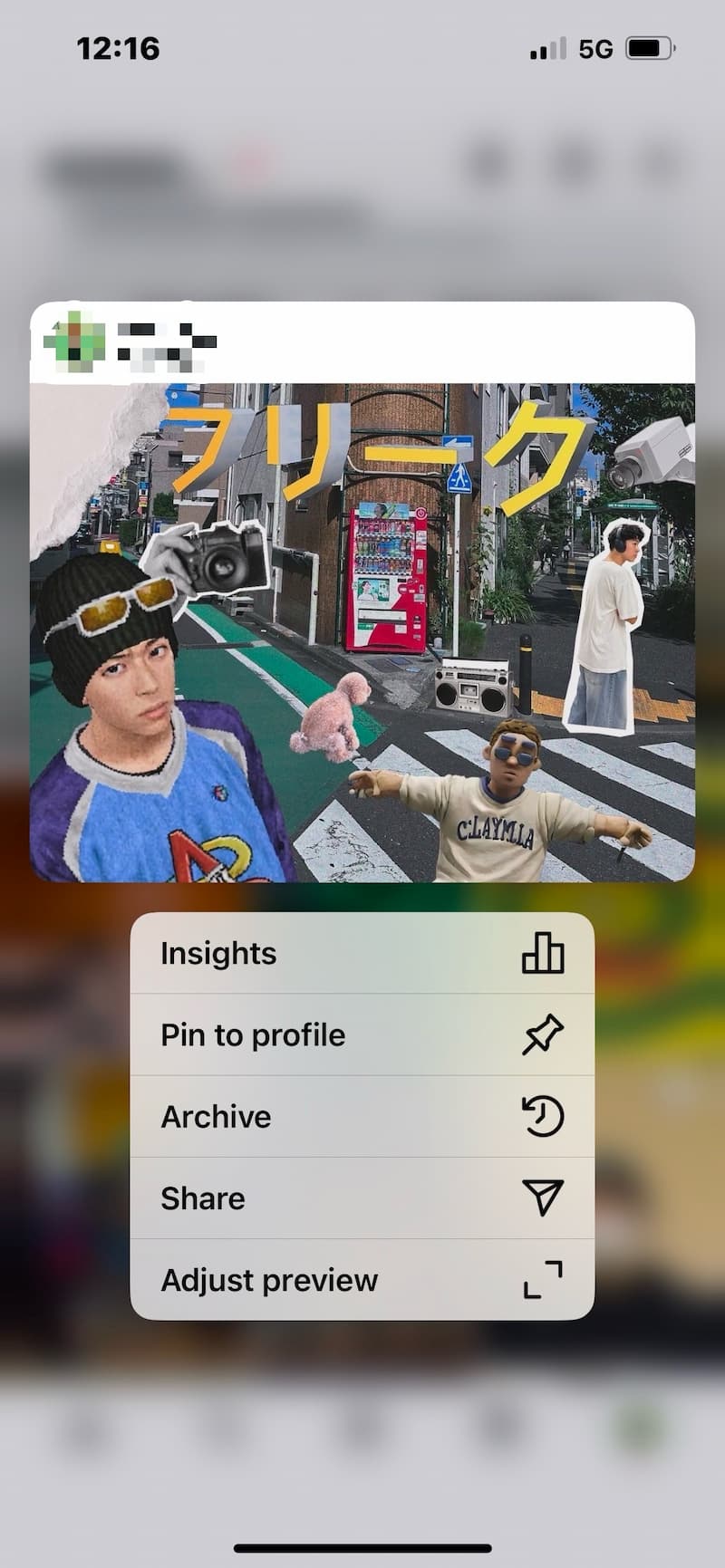Open Insights for this post
Viewport: 725px width, 1568px height.
pyautogui.click(x=362, y=953)
